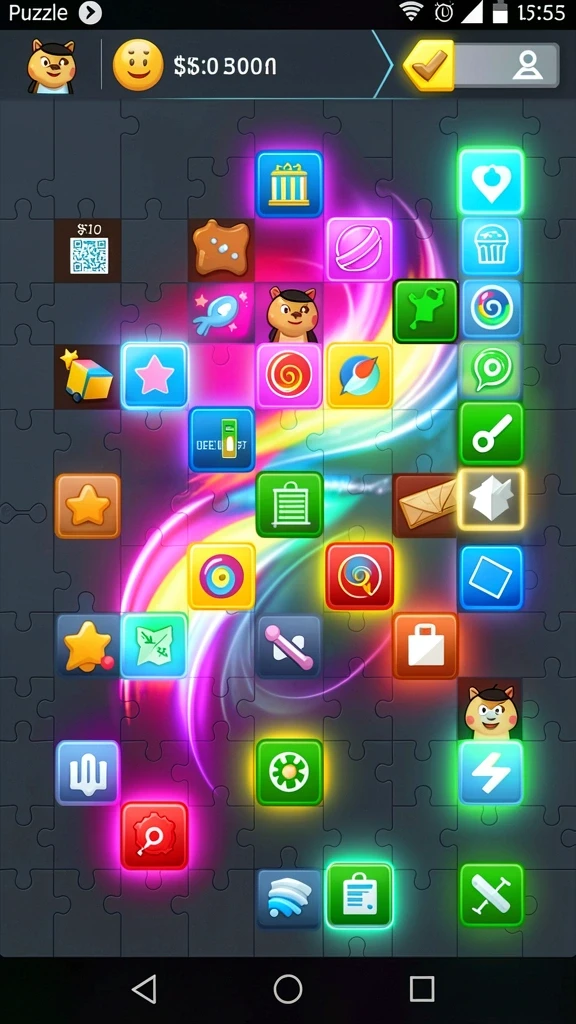Tap the green clipboard tile
This screenshot has height=1024, width=576.
(359, 896)
